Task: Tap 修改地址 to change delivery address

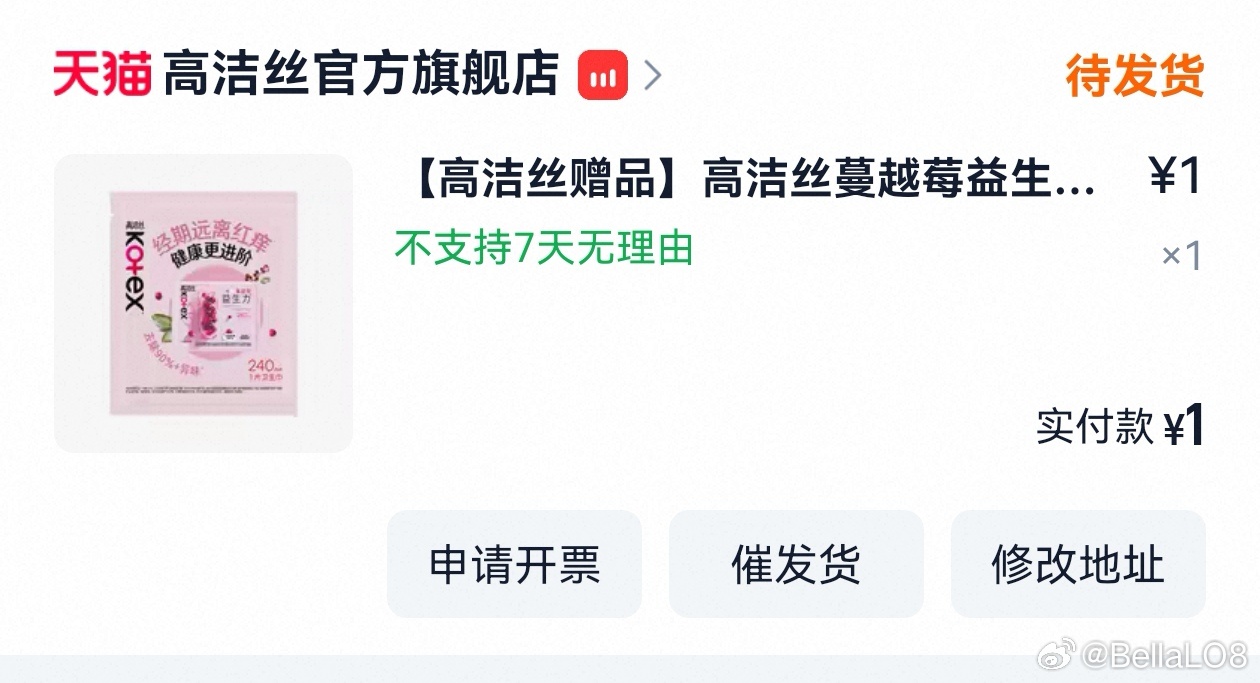Action: (x=1078, y=564)
